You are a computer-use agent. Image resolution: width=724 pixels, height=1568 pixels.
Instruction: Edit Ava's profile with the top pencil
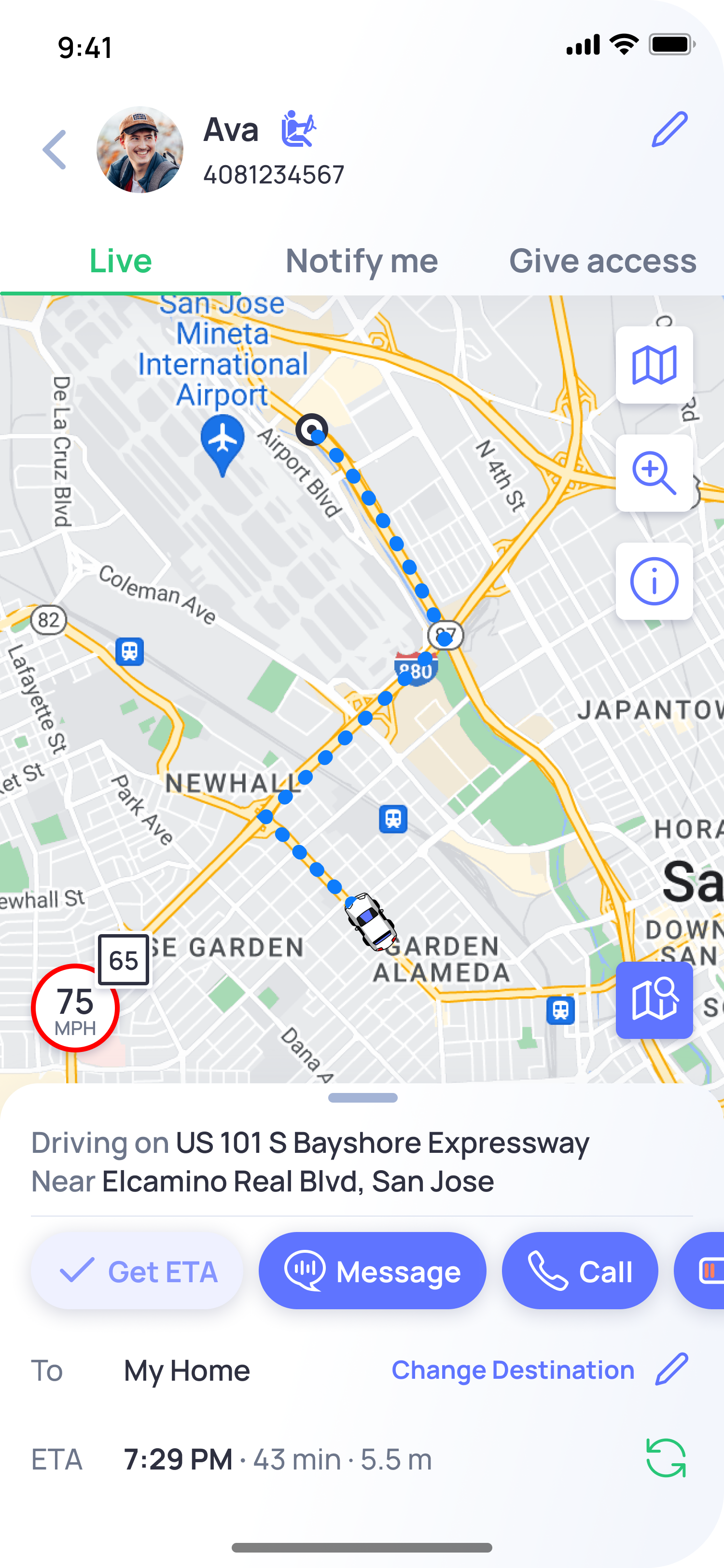coord(669,129)
